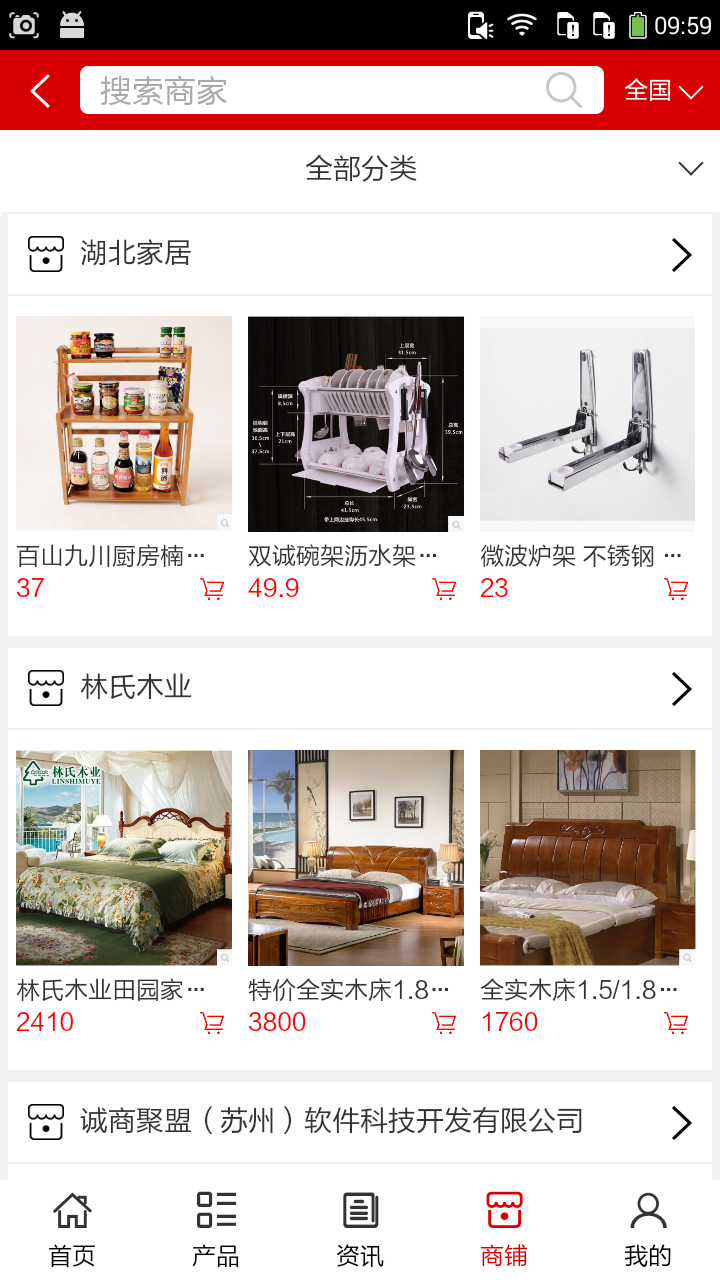720x1280 pixels.
Task: Open details via arrow next to 林氏木业
Action: coord(681,688)
